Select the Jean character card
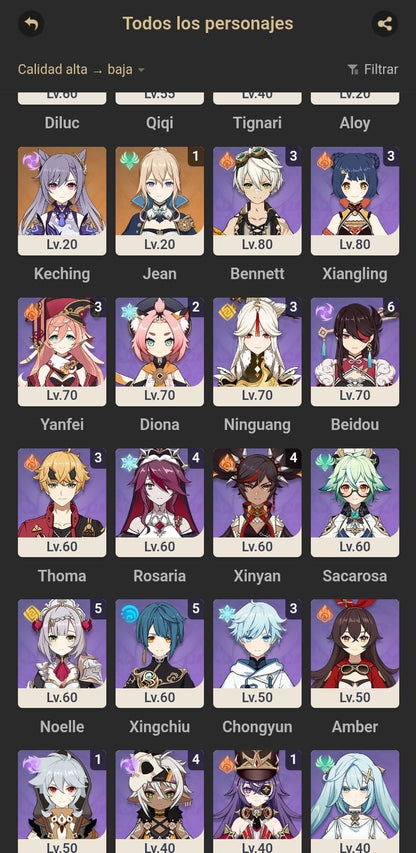This screenshot has height=853, width=416. pyautogui.click(x=159, y=201)
